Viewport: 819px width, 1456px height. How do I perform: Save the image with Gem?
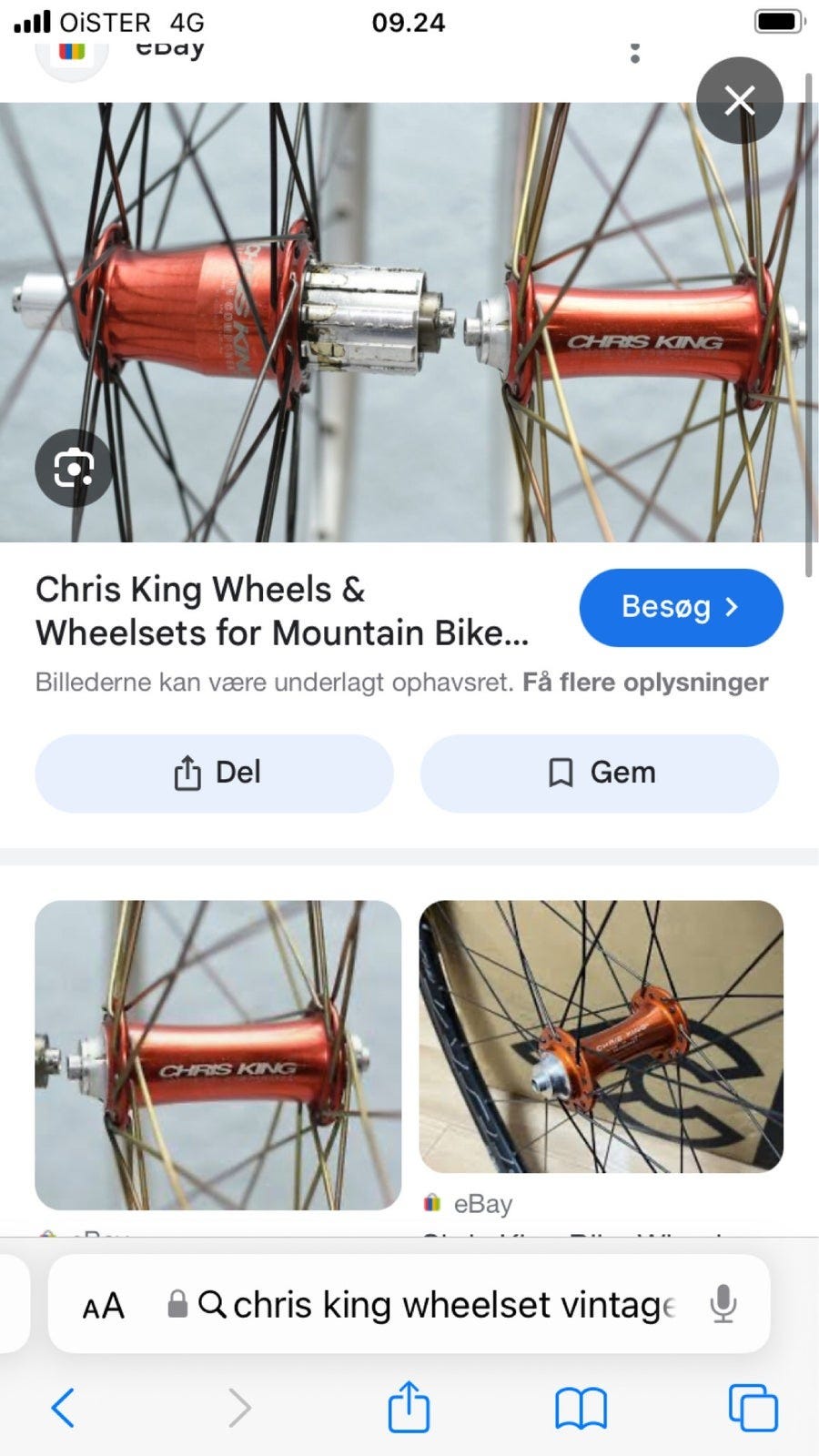[x=600, y=773]
